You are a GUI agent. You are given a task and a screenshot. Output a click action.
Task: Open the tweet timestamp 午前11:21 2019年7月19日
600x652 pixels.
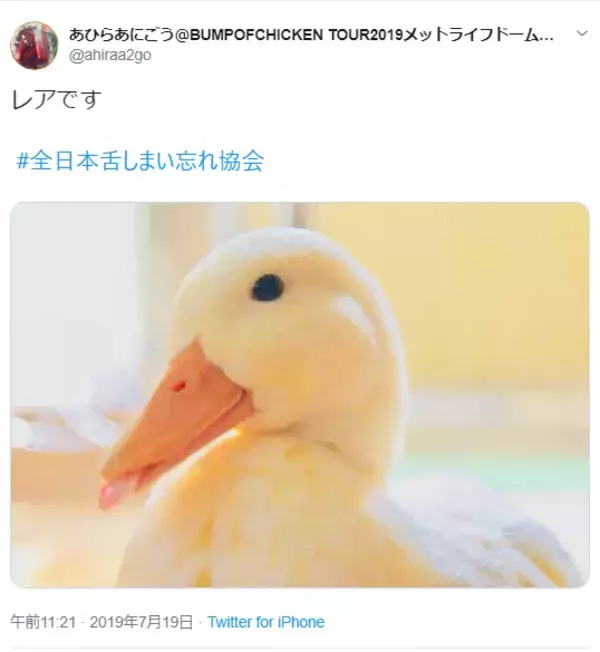coord(102,622)
